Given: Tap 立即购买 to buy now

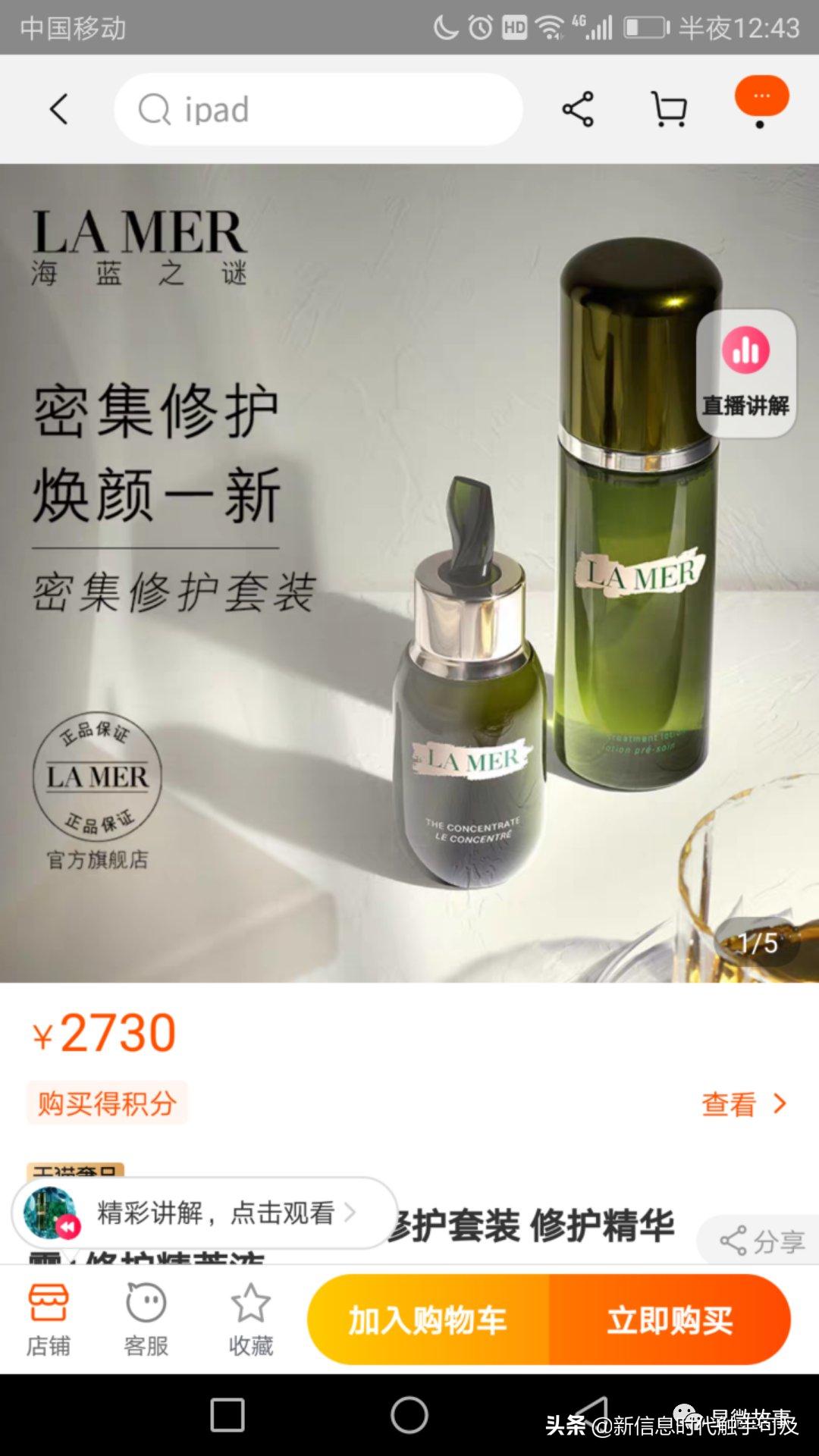Looking at the screenshot, I should 672,1319.
